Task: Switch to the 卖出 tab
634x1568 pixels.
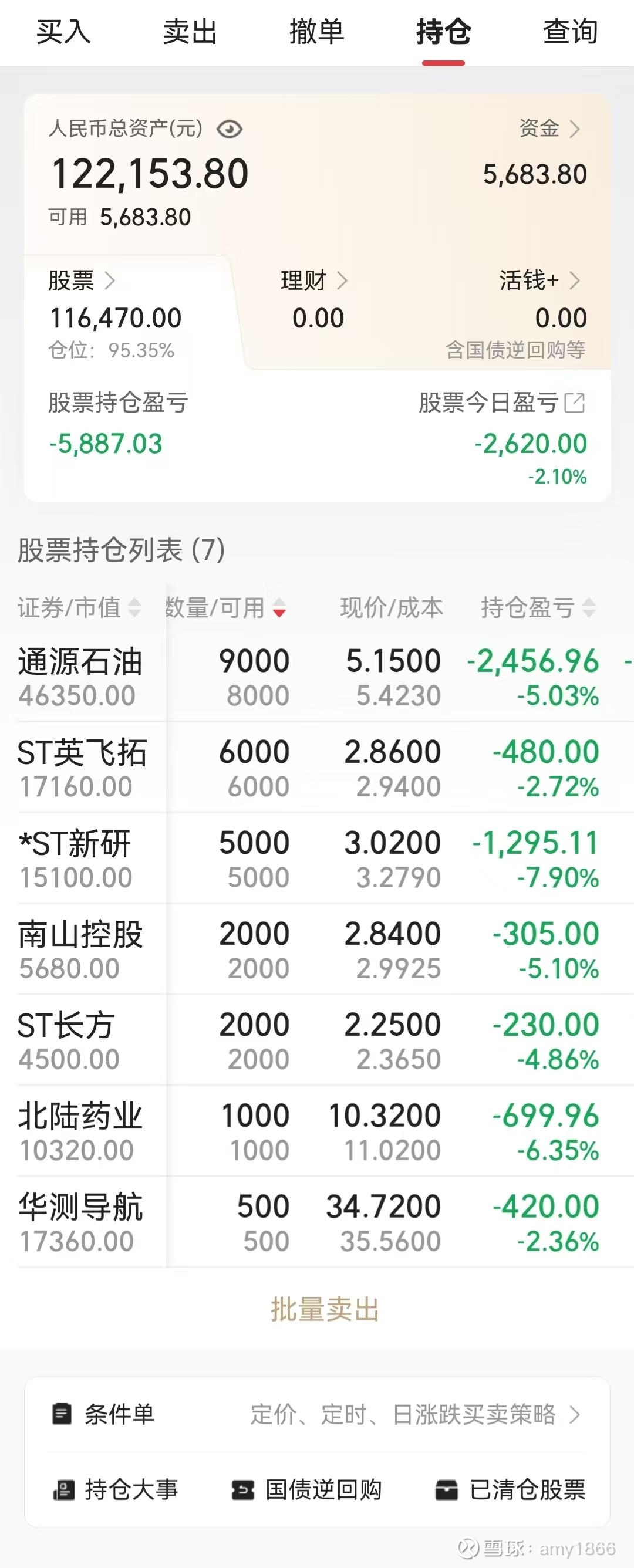Action: 190,32
